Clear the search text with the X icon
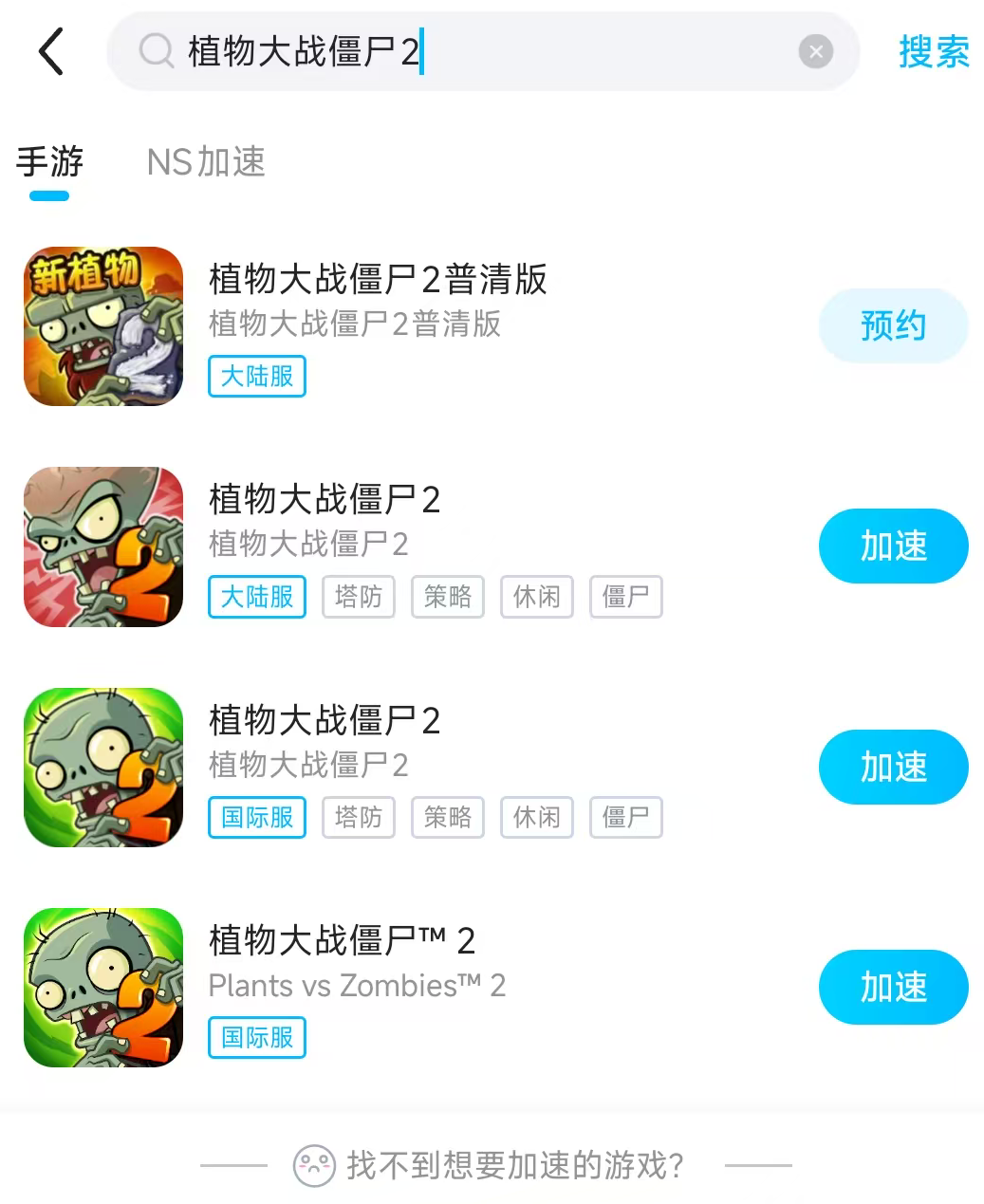Image resolution: width=984 pixels, height=1204 pixels. (815, 51)
